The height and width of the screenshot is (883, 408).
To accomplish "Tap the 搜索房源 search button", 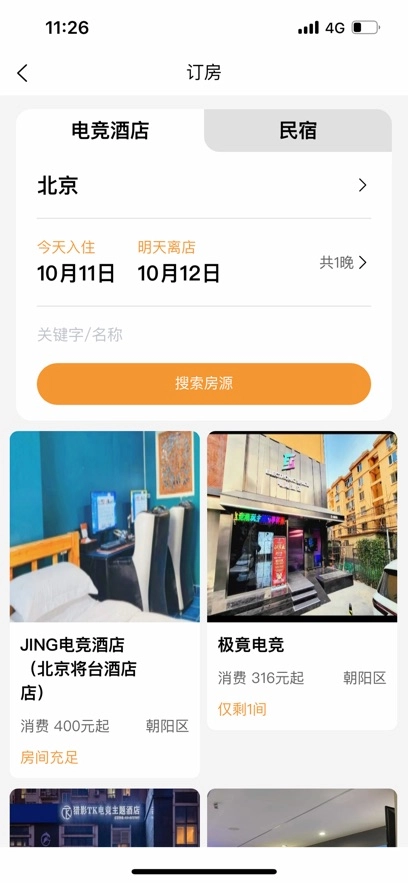I will [204, 384].
